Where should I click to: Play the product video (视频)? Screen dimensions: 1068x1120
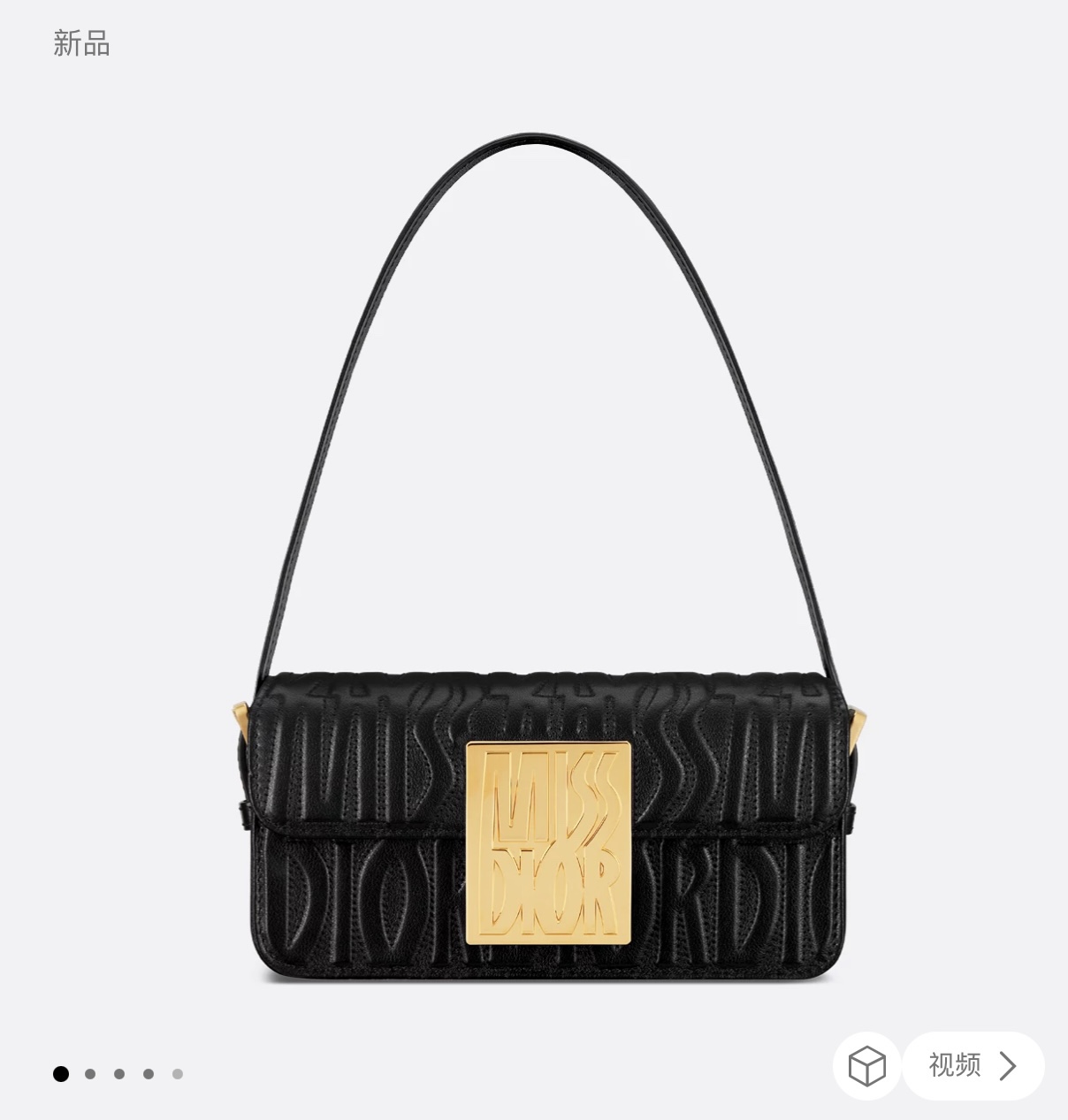tap(973, 1065)
